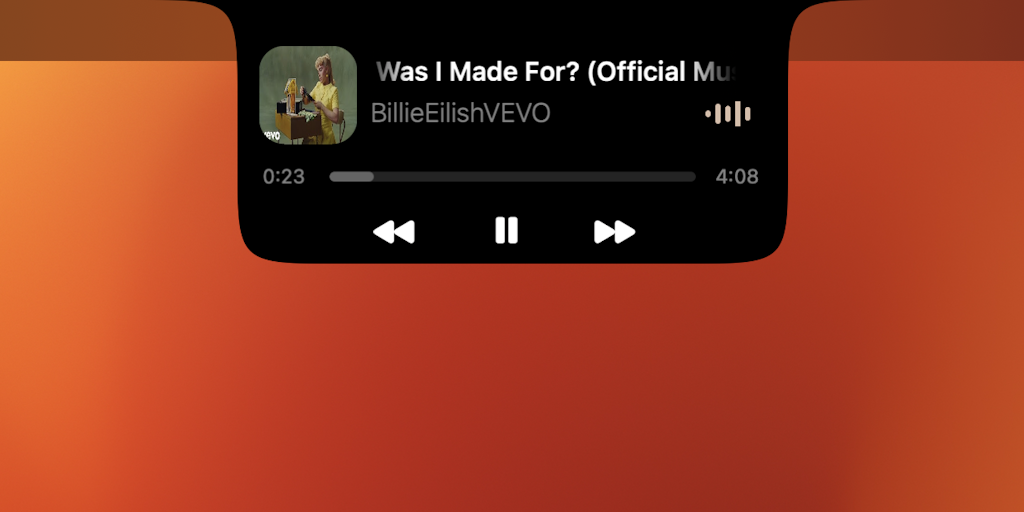The height and width of the screenshot is (512, 1024).
Task: Skip back with the rewind button
Action: coord(394,232)
